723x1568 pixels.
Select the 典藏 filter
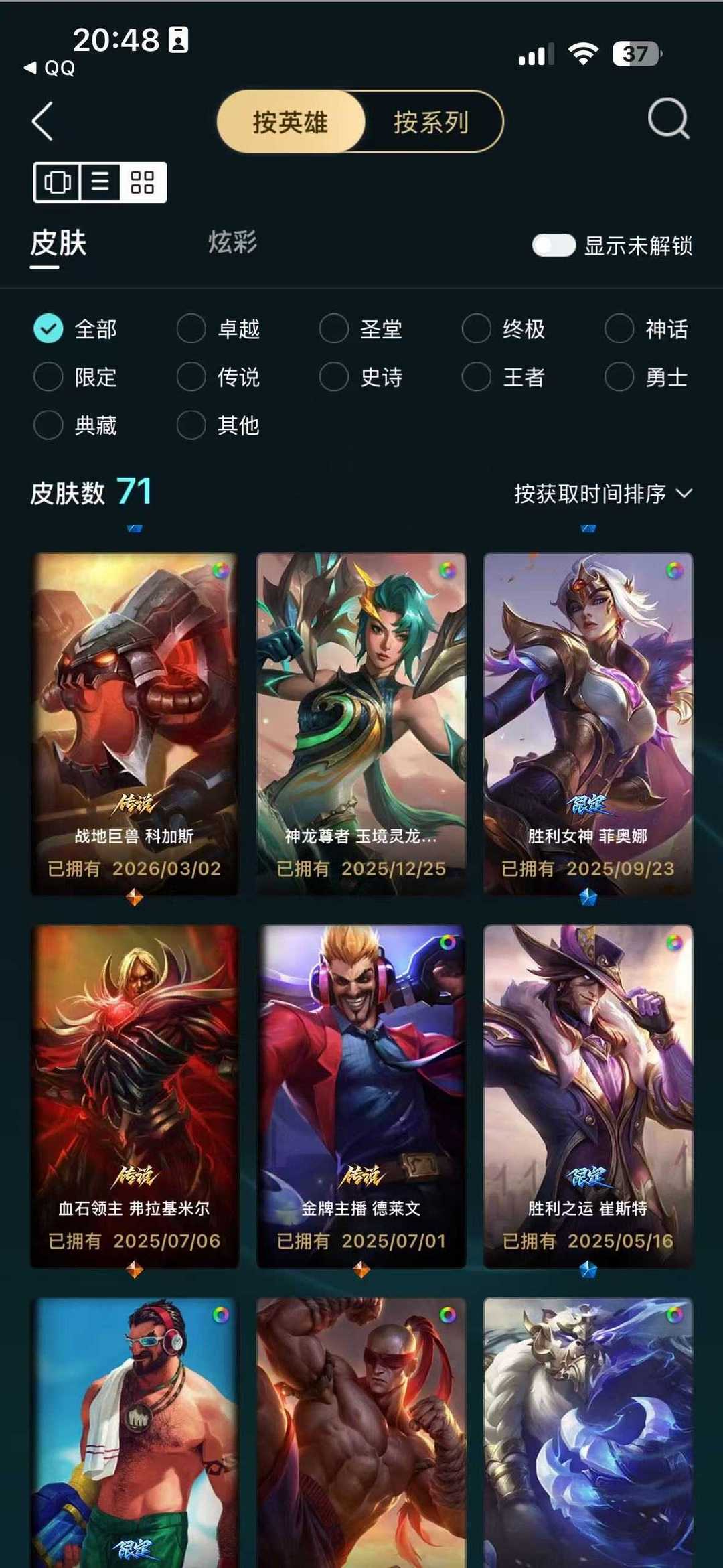click(x=76, y=425)
